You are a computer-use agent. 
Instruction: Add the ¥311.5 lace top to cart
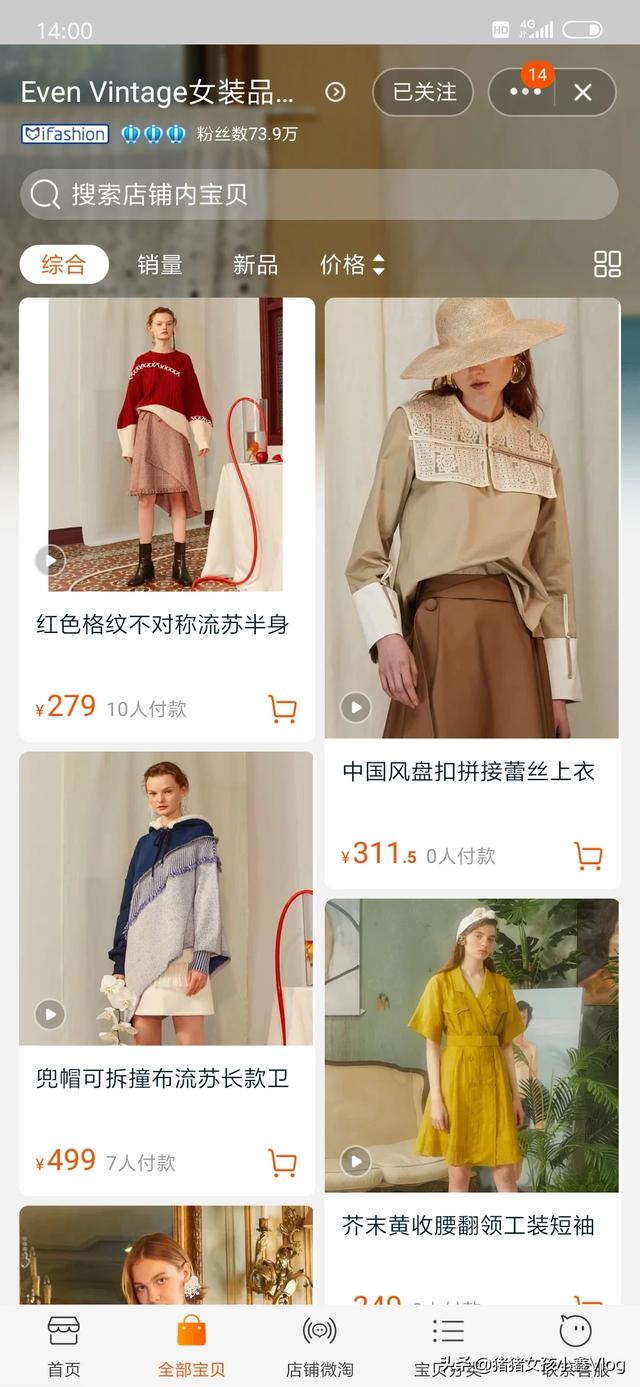[x=588, y=856]
